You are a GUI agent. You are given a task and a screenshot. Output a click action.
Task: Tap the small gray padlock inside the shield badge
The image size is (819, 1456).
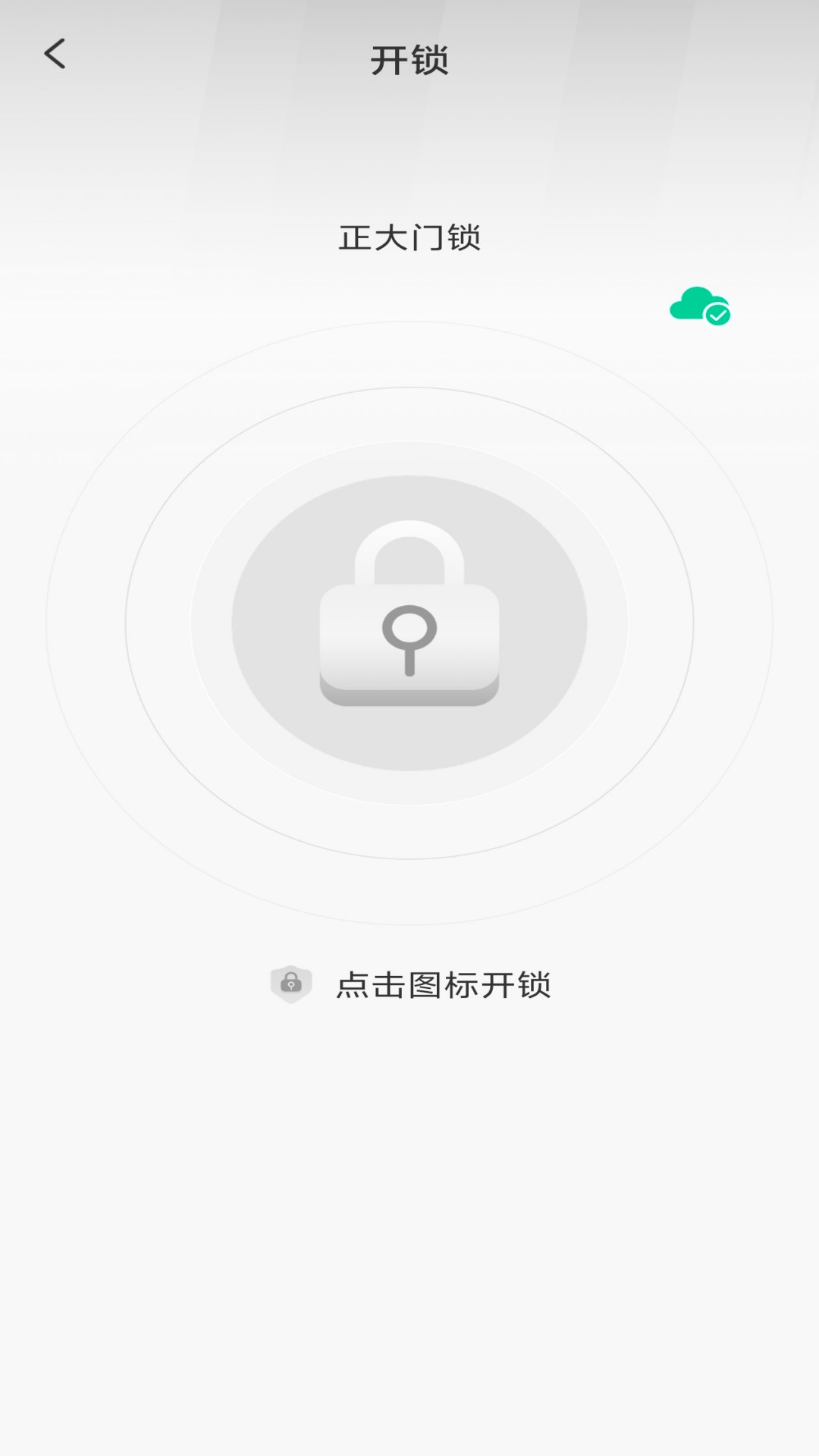[x=292, y=983]
